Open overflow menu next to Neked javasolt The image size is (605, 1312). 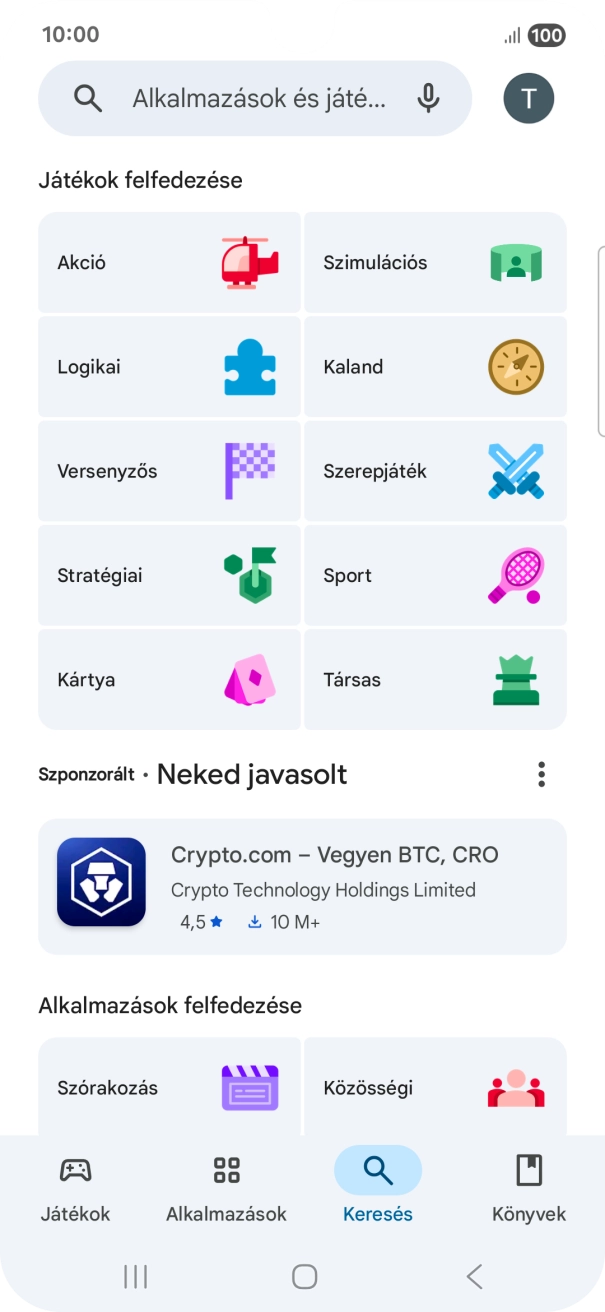pos(541,774)
